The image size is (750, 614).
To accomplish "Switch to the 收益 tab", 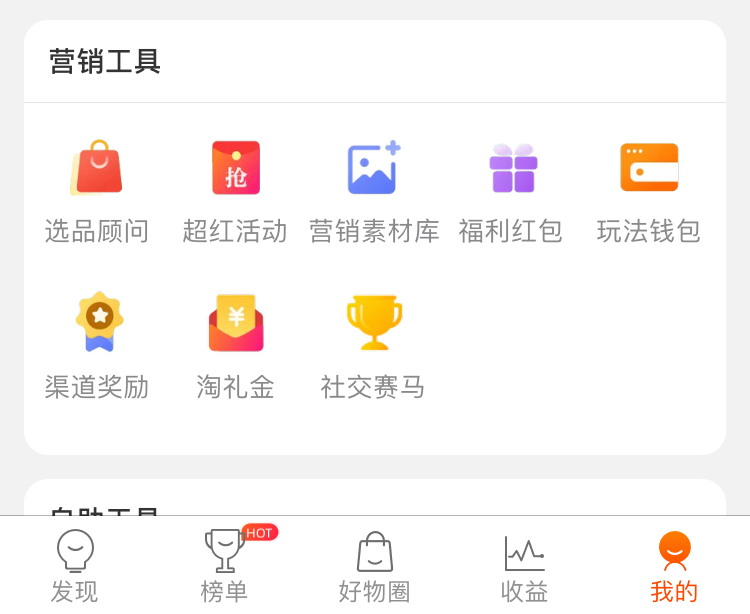I will [525, 567].
